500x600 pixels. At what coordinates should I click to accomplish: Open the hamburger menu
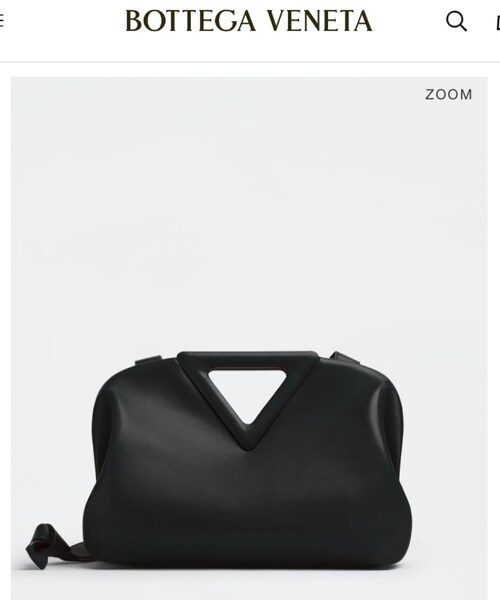tap(2, 21)
